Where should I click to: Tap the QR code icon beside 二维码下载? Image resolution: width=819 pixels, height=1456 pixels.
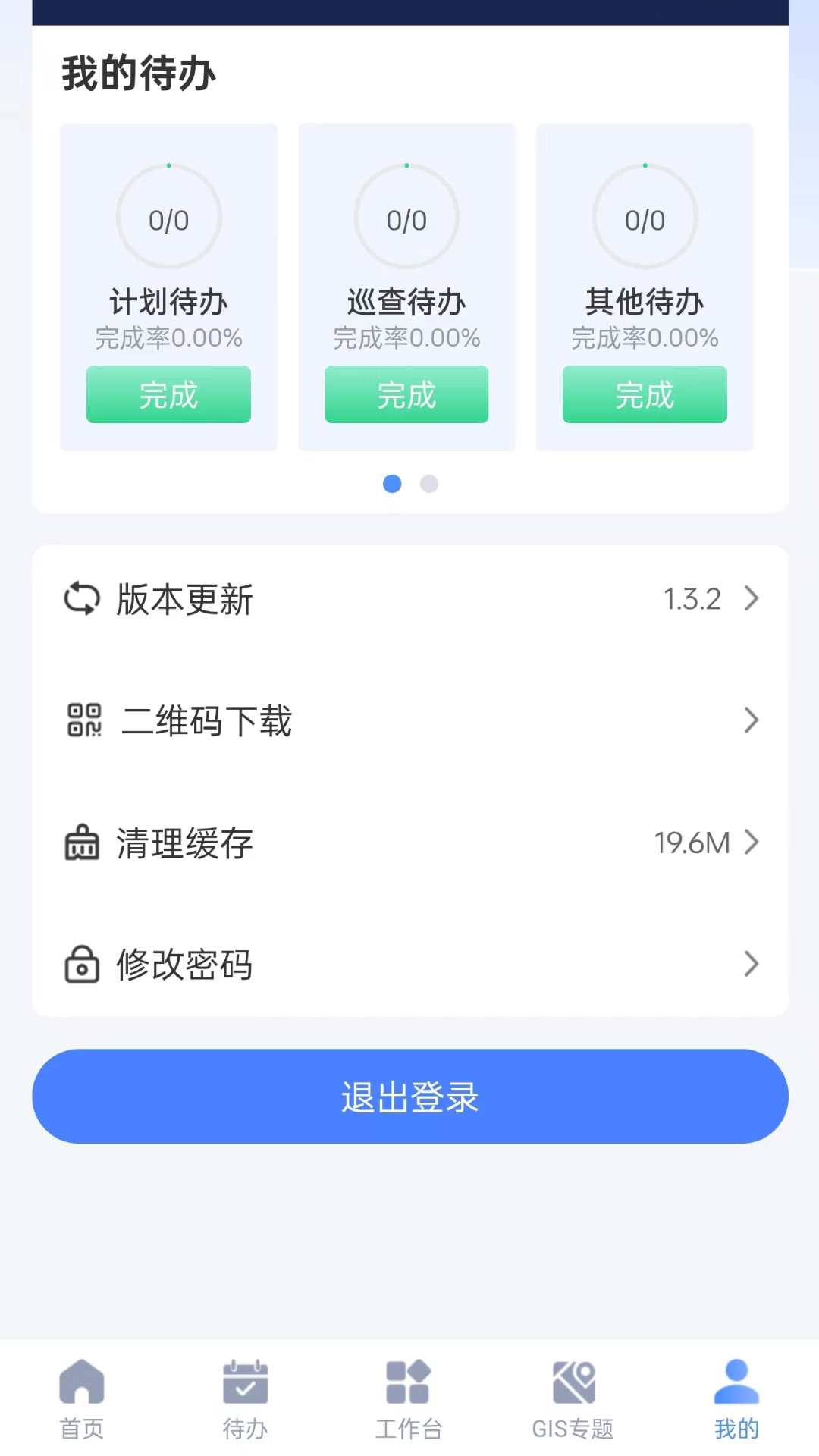point(82,720)
